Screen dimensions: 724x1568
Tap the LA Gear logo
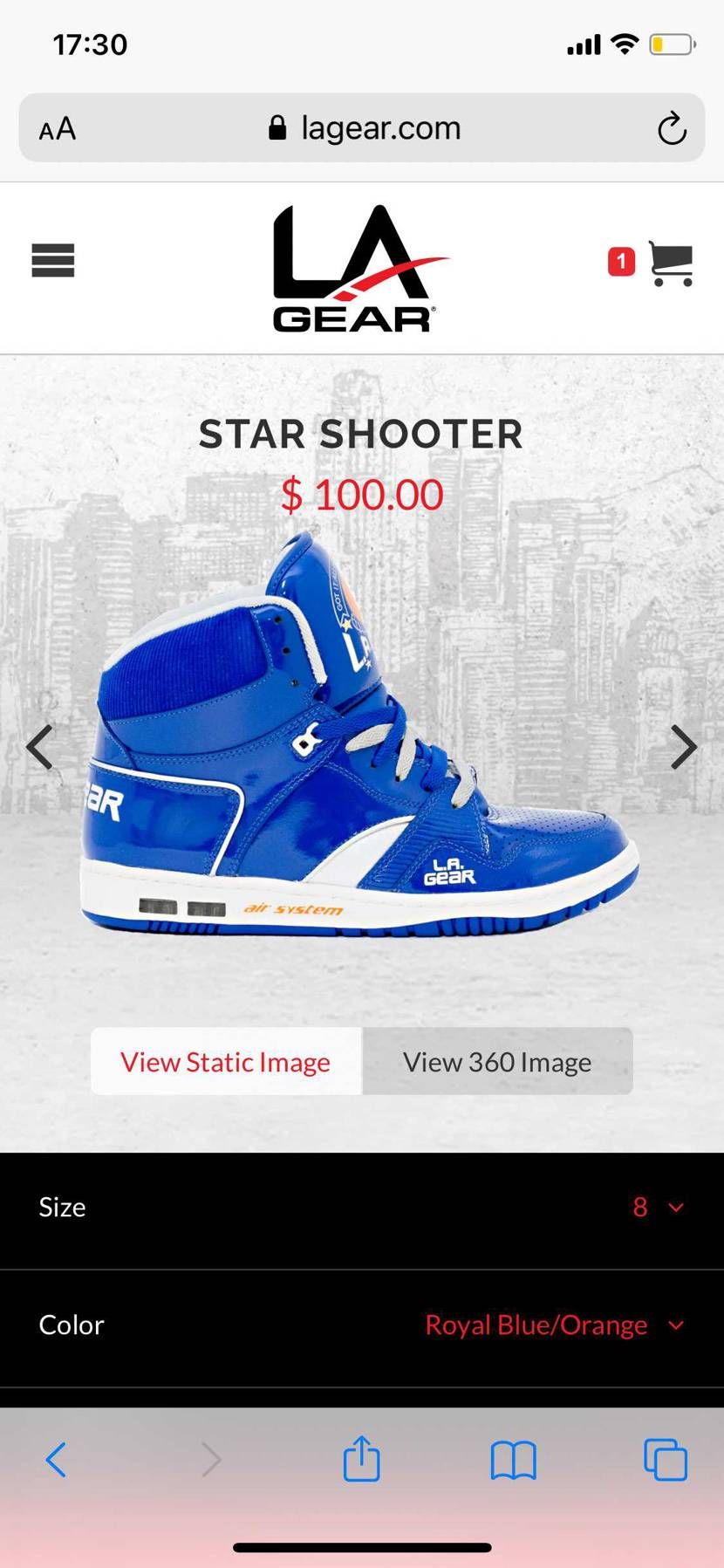click(360, 269)
